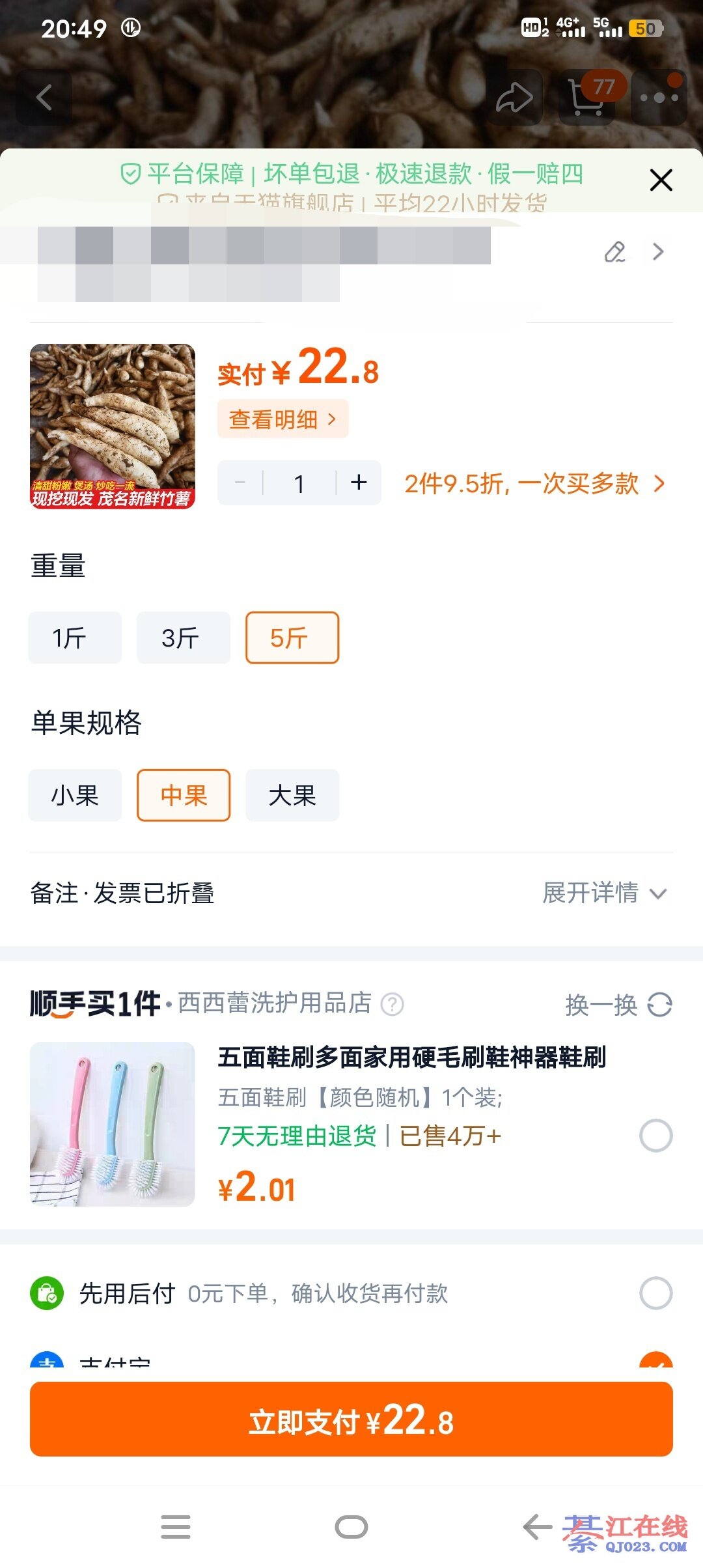Pick 小果 fruit size
This screenshot has height=1568, width=703.
75,795
